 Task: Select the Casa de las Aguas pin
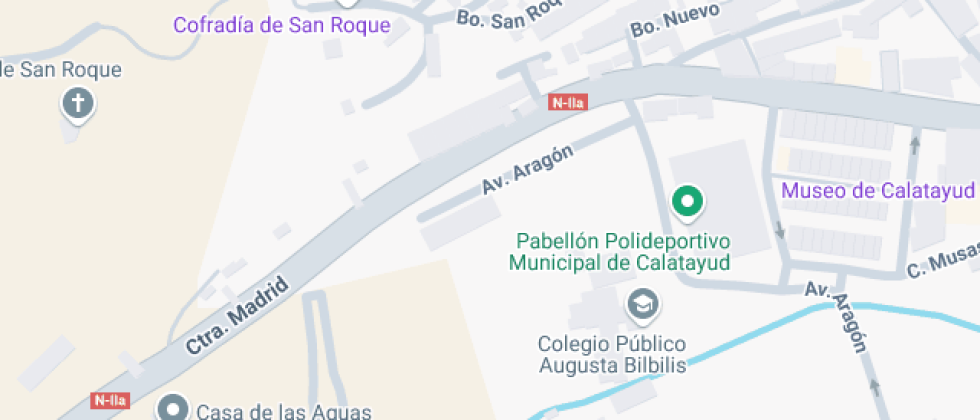[173, 408]
